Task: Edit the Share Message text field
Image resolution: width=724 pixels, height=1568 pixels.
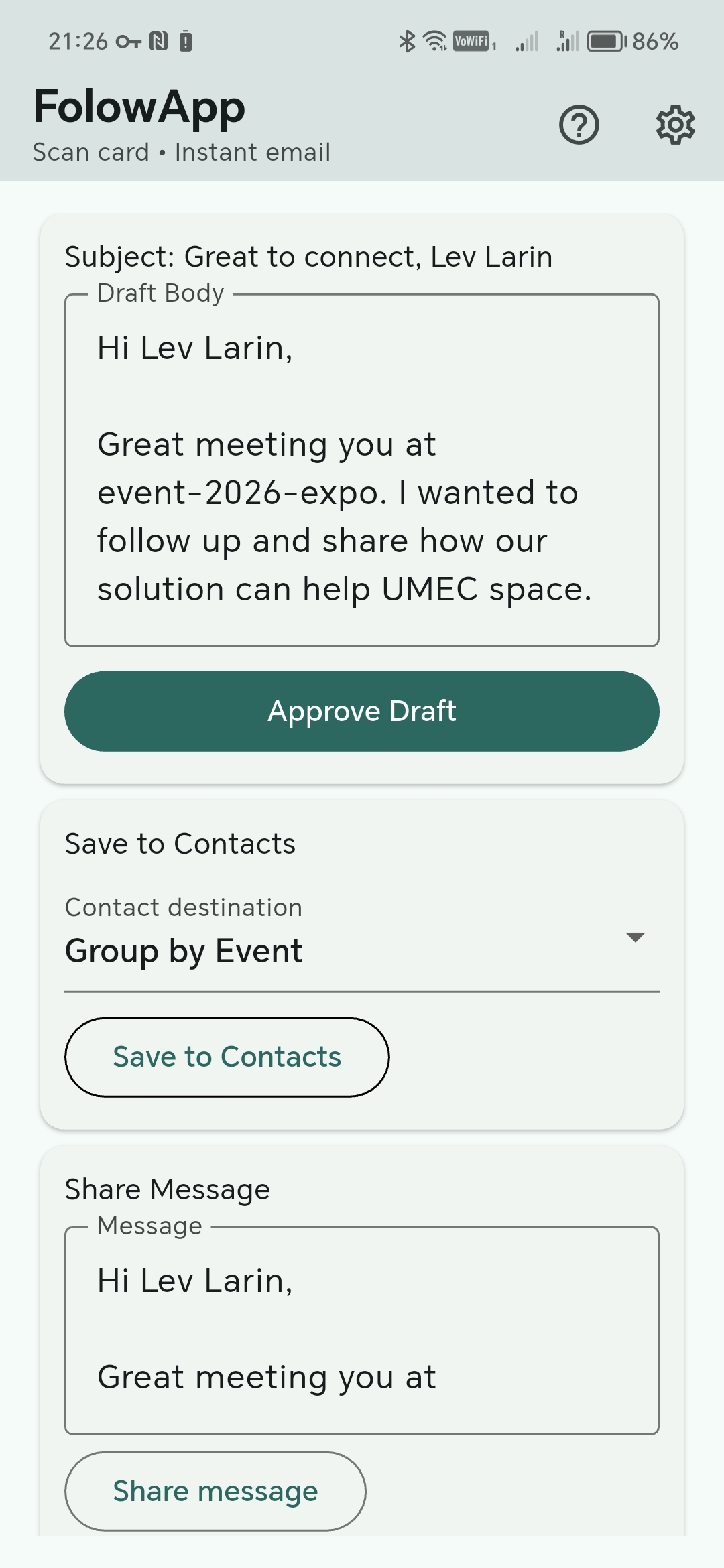Action: pos(362,1330)
